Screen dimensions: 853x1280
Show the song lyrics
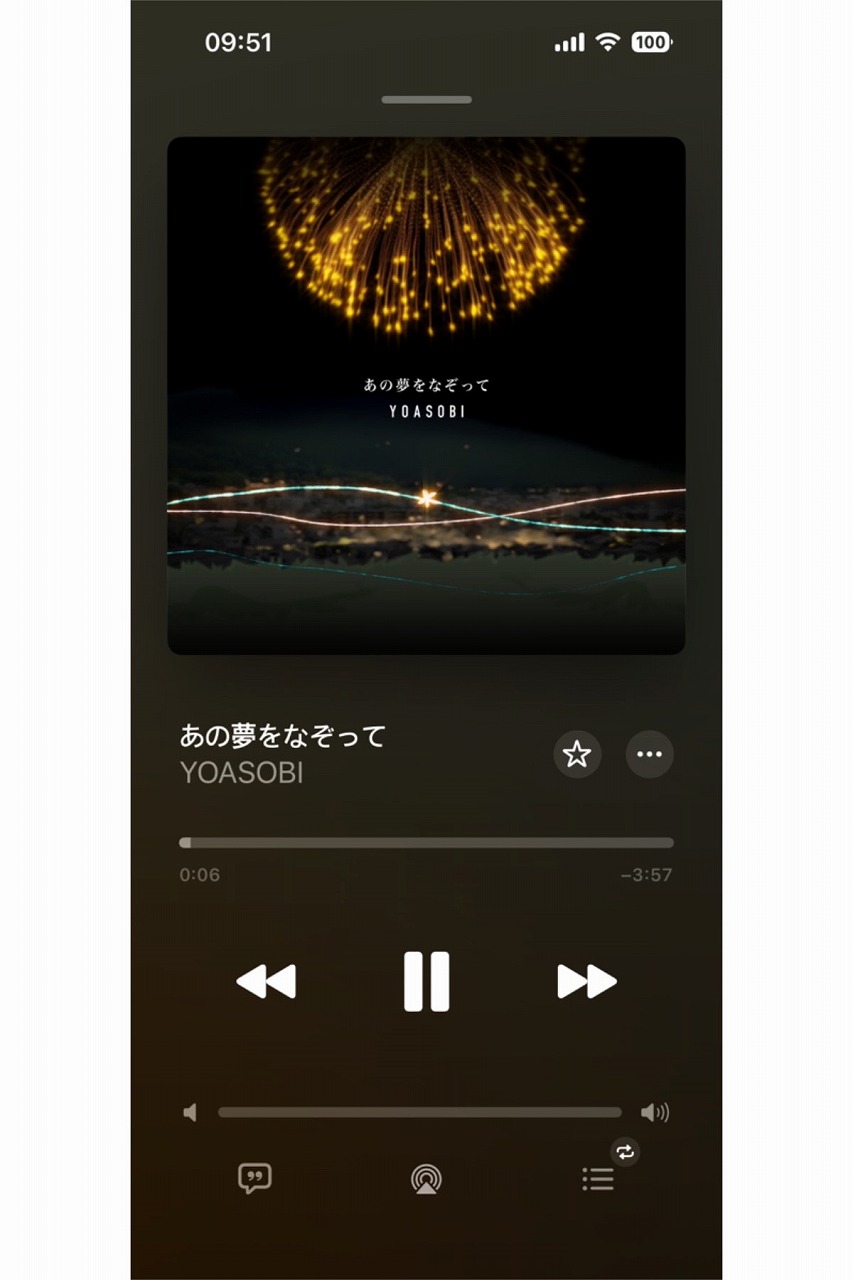tap(254, 1178)
